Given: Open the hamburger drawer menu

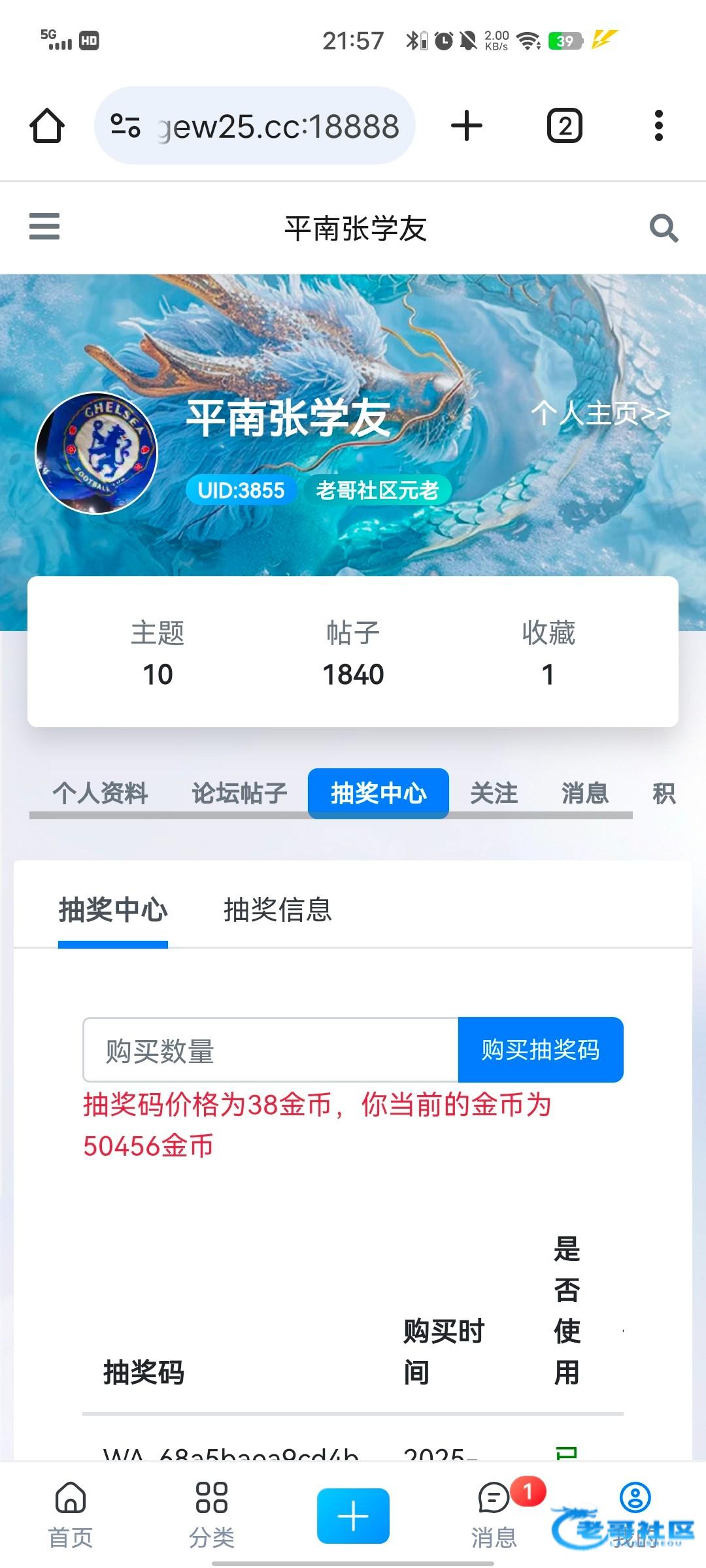Looking at the screenshot, I should coord(44,227).
